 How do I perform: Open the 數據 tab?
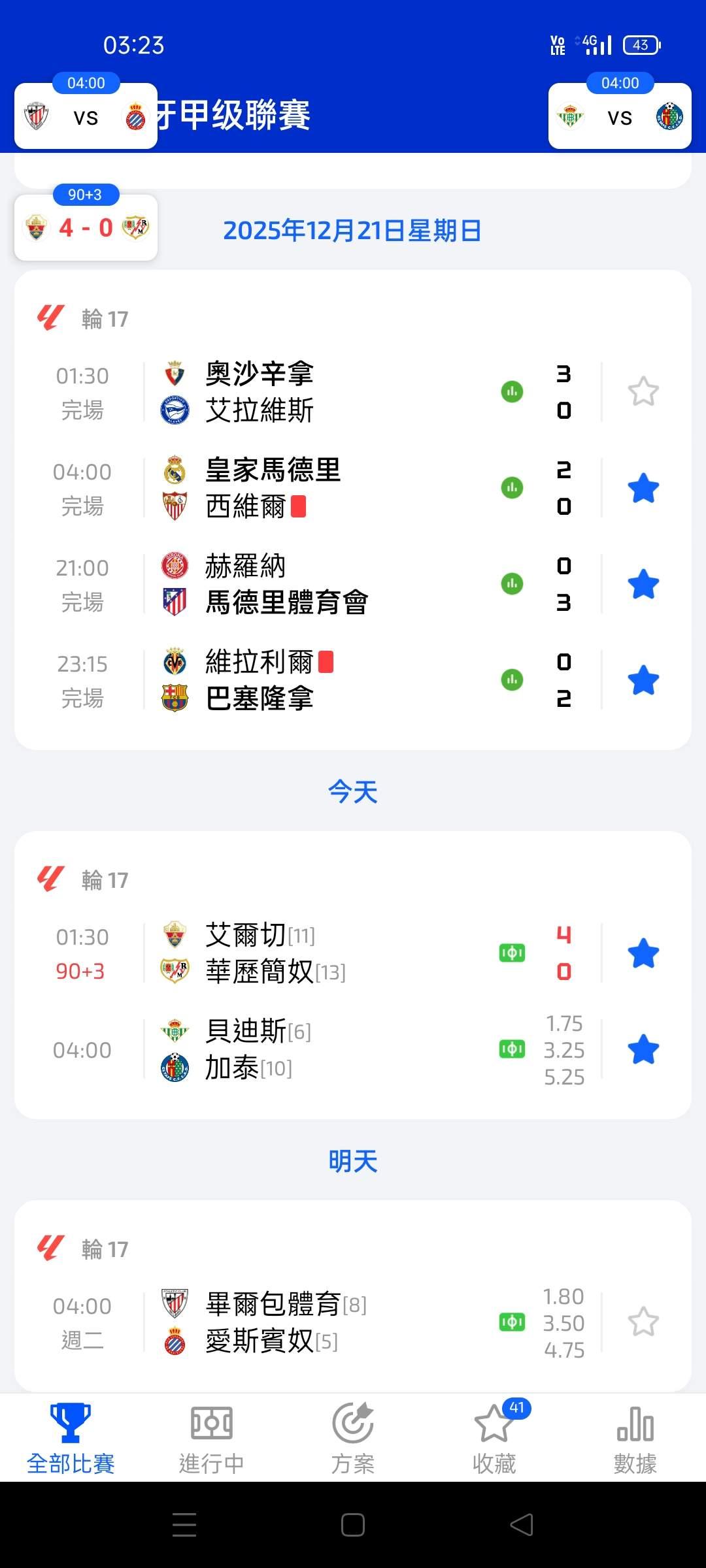635,1439
